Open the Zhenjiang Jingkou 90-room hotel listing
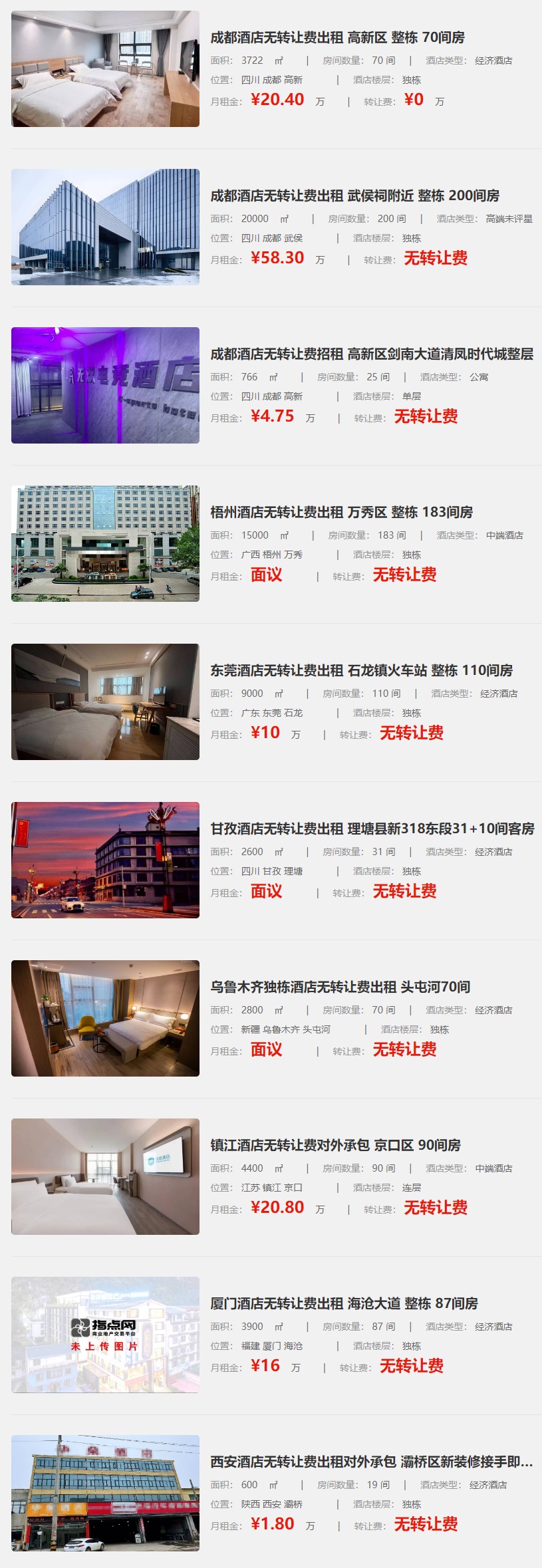The image size is (542, 1568). coord(335,1146)
